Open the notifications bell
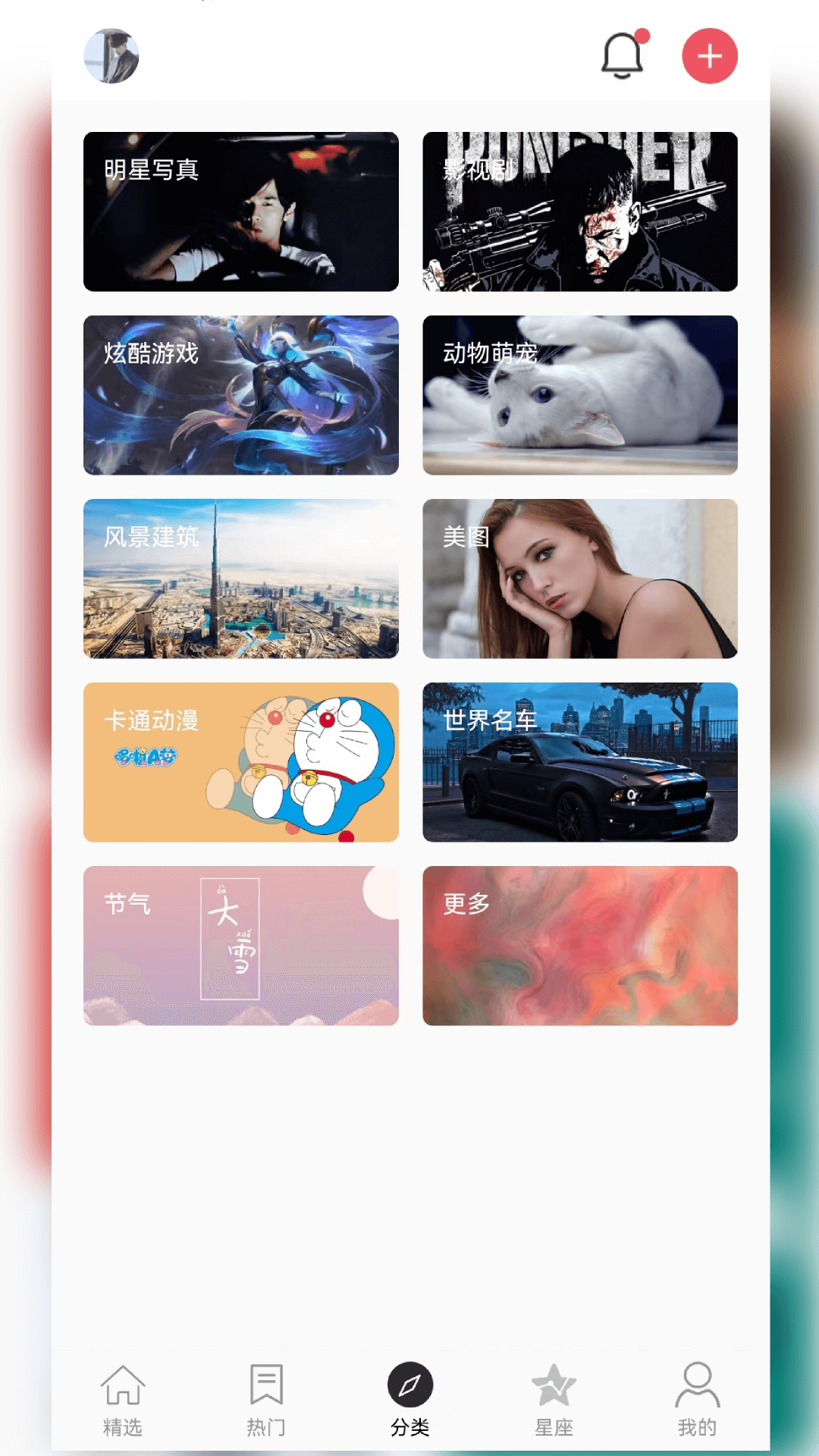This screenshot has width=819, height=1456. click(x=623, y=55)
